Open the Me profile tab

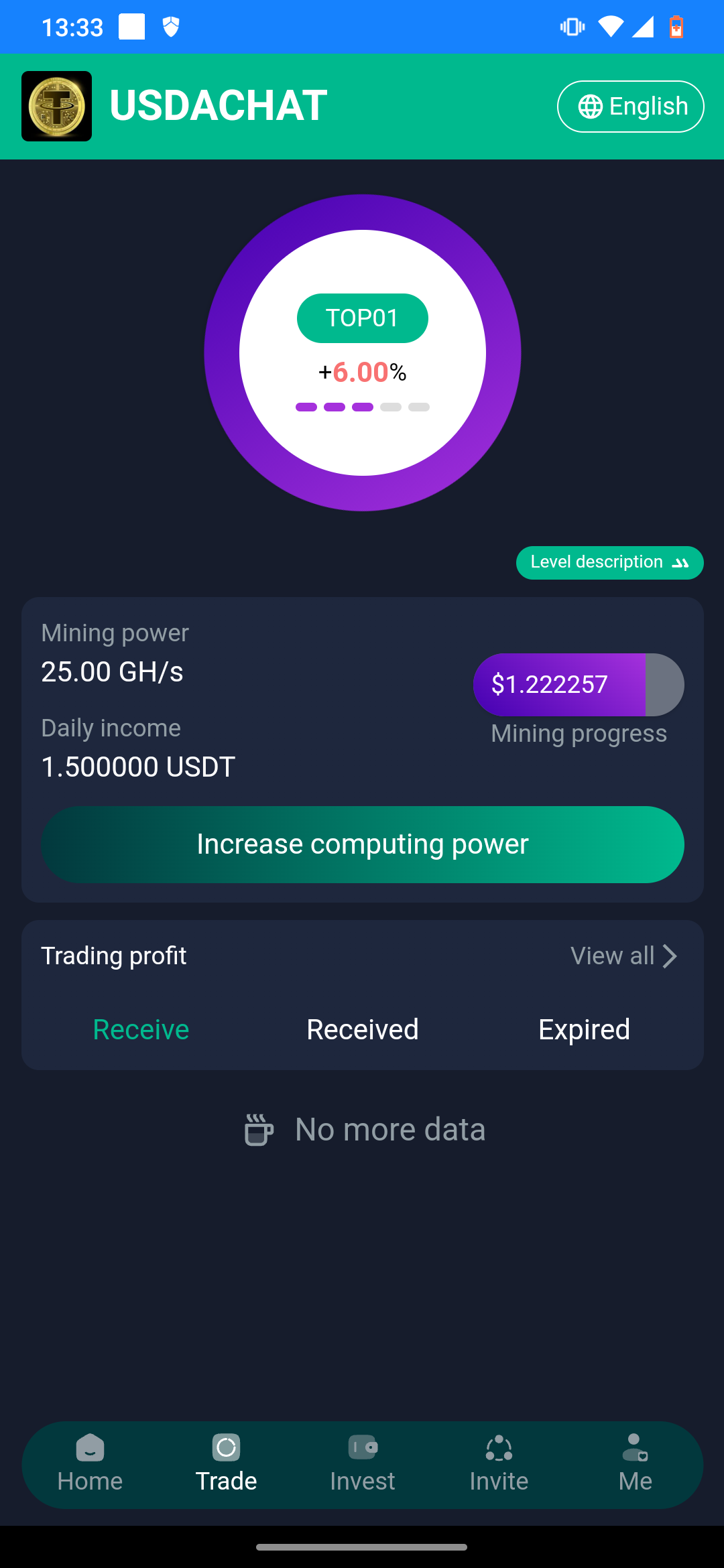(635, 1465)
